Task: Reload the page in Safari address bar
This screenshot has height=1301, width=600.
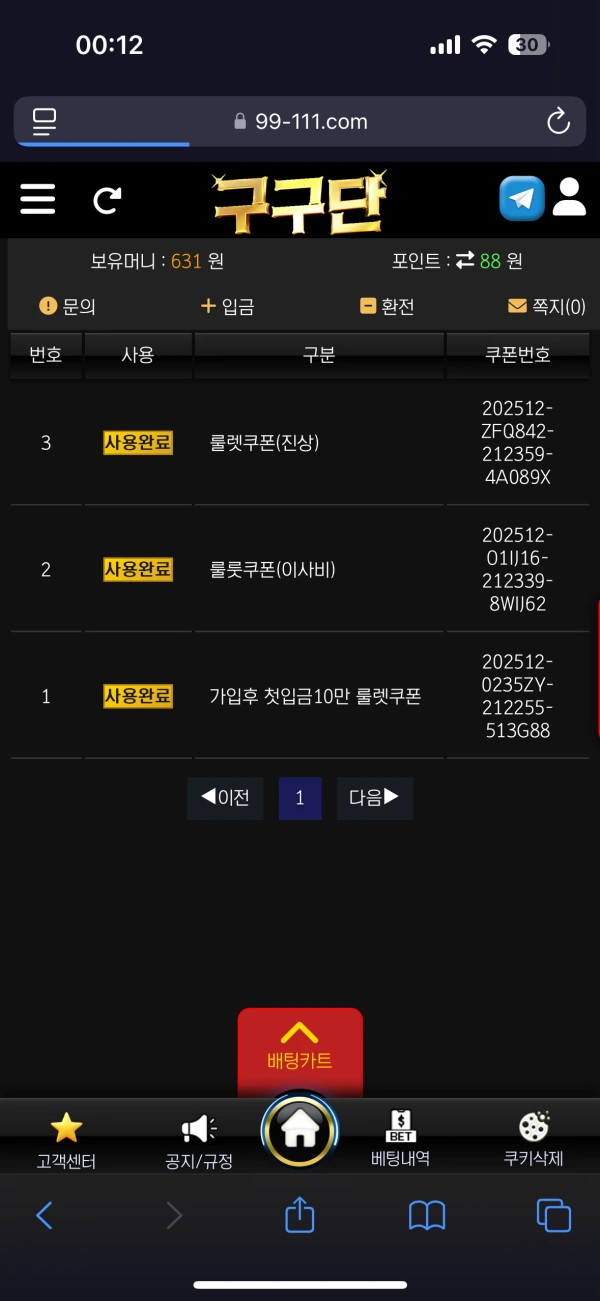Action: tap(558, 122)
